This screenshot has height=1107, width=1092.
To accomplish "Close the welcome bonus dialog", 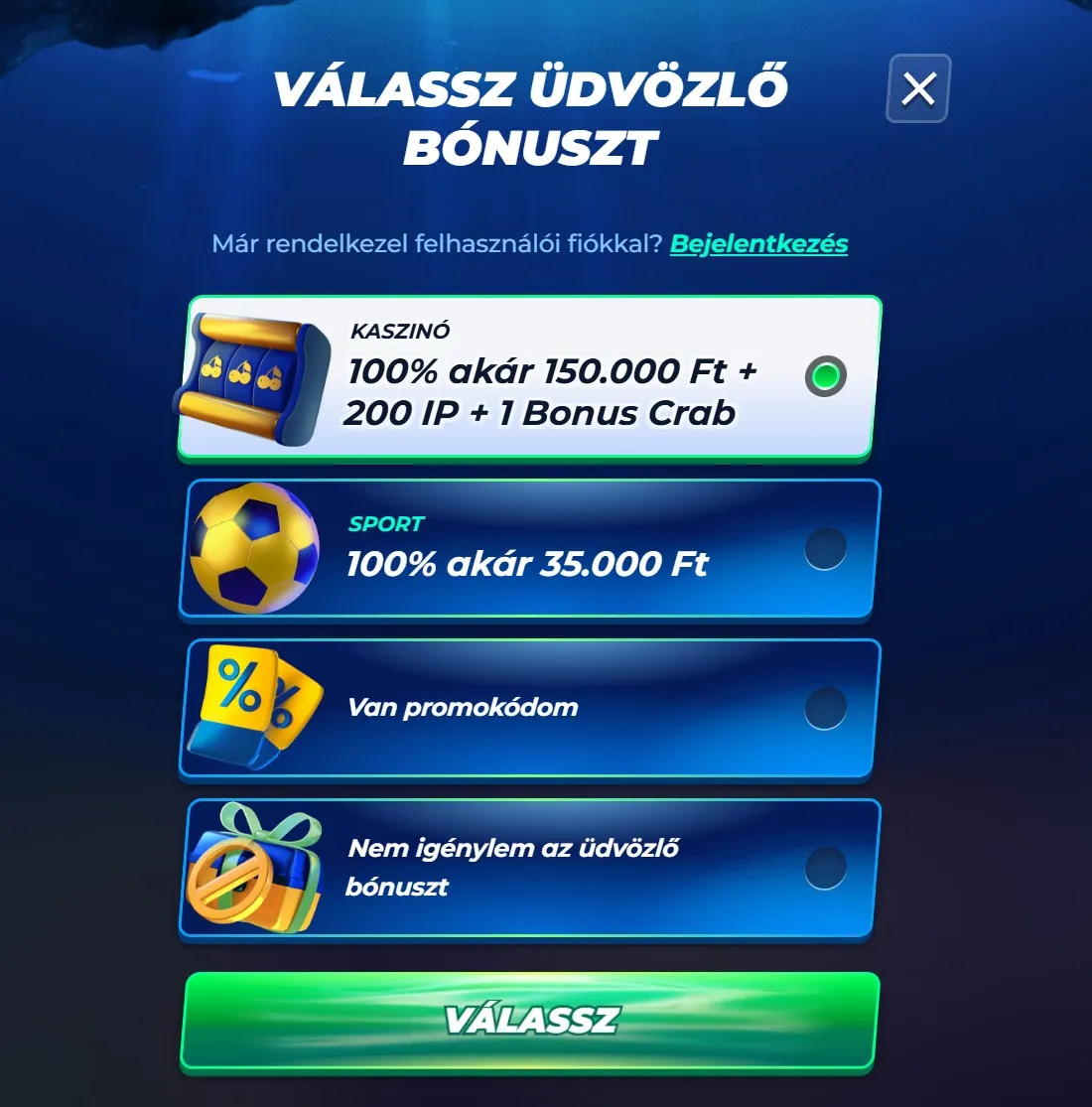I will (917, 89).
